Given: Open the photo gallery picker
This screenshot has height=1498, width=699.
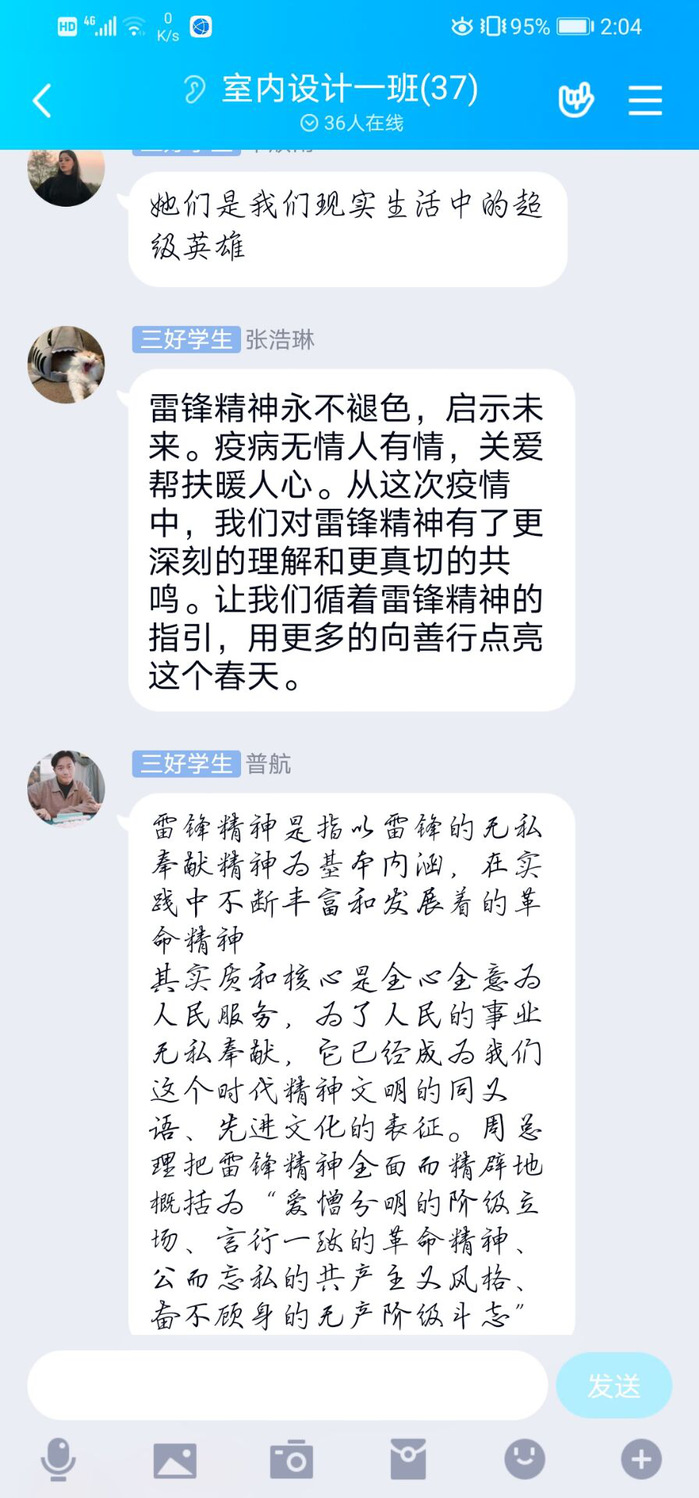Looking at the screenshot, I should (x=175, y=1460).
